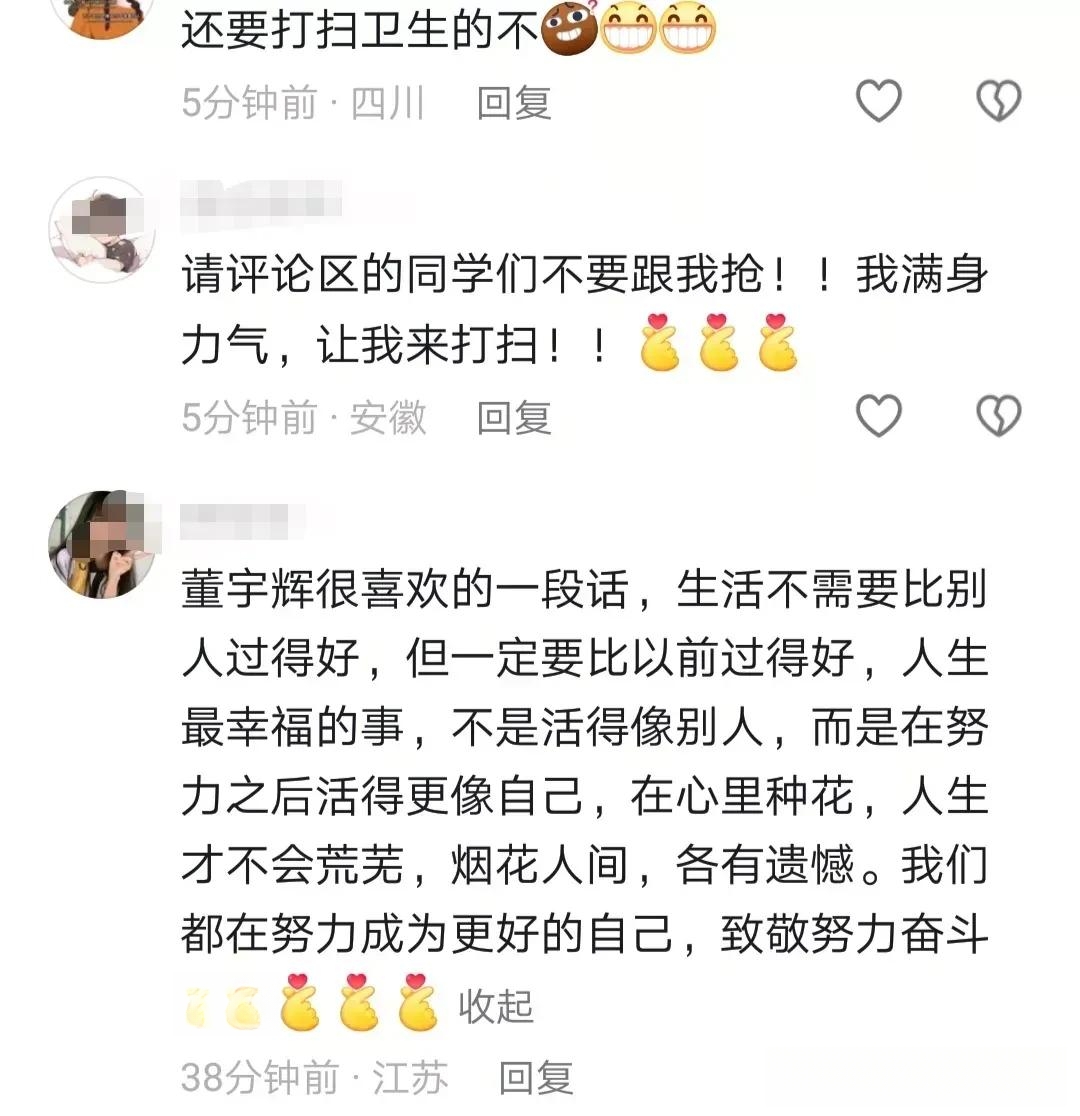Like the comment from 安徽
This screenshot has height=1116, width=1080.
point(879,416)
